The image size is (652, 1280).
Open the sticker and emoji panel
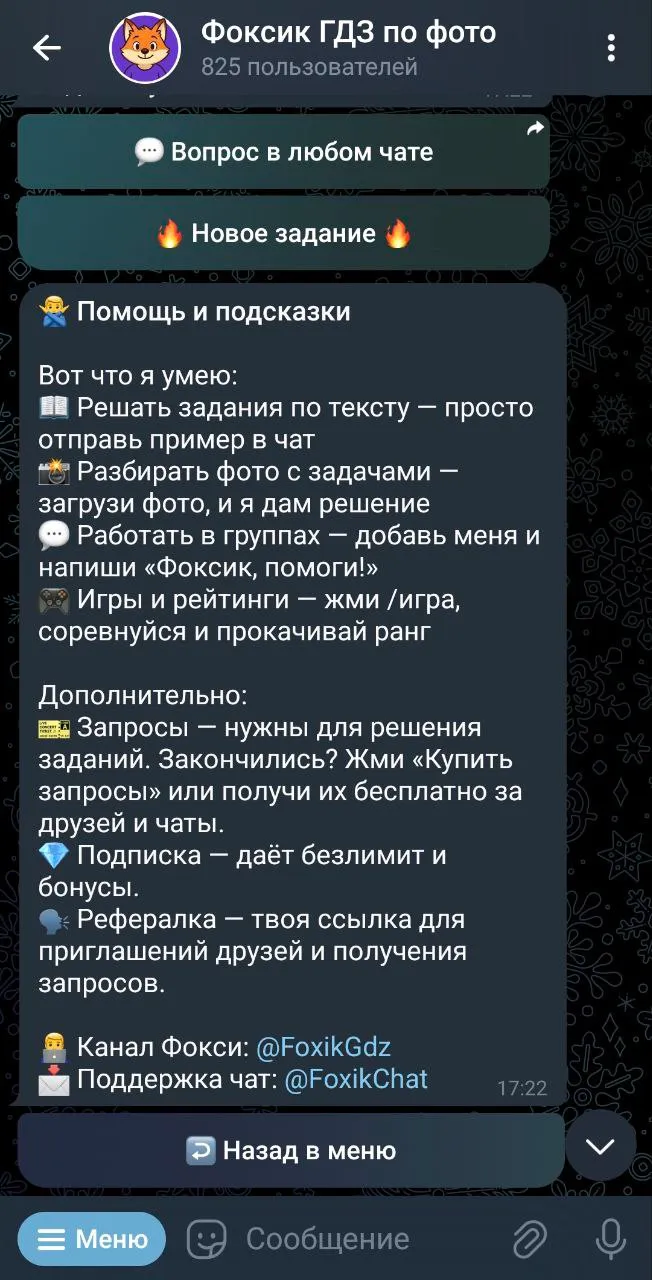click(206, 1240)
